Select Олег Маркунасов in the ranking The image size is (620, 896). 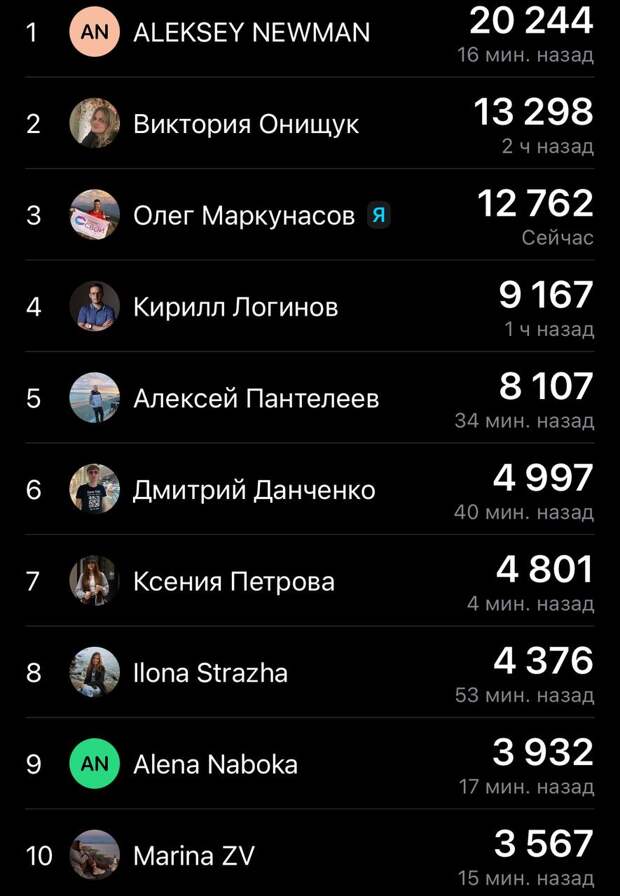pos(244,215)
